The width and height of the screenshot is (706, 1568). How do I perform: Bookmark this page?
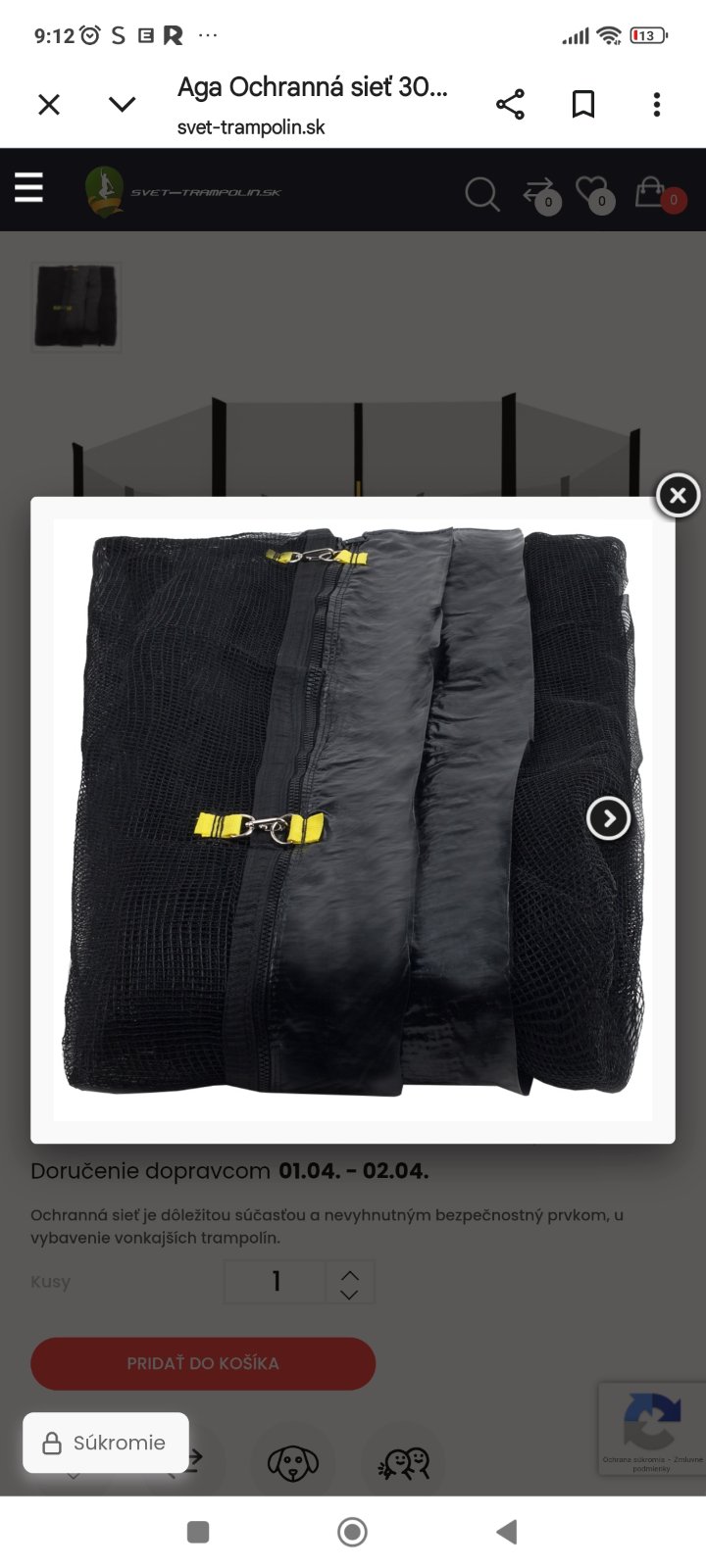click(583, 104)
